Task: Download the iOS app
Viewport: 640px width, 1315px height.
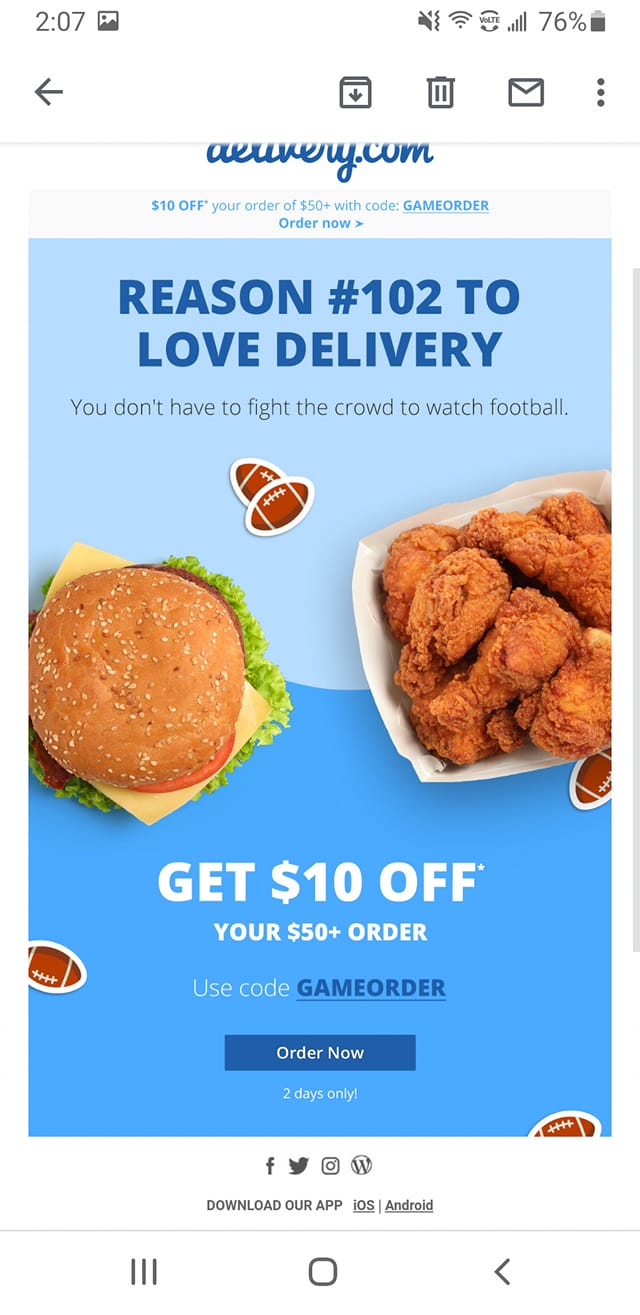Action: (363, 1205)
